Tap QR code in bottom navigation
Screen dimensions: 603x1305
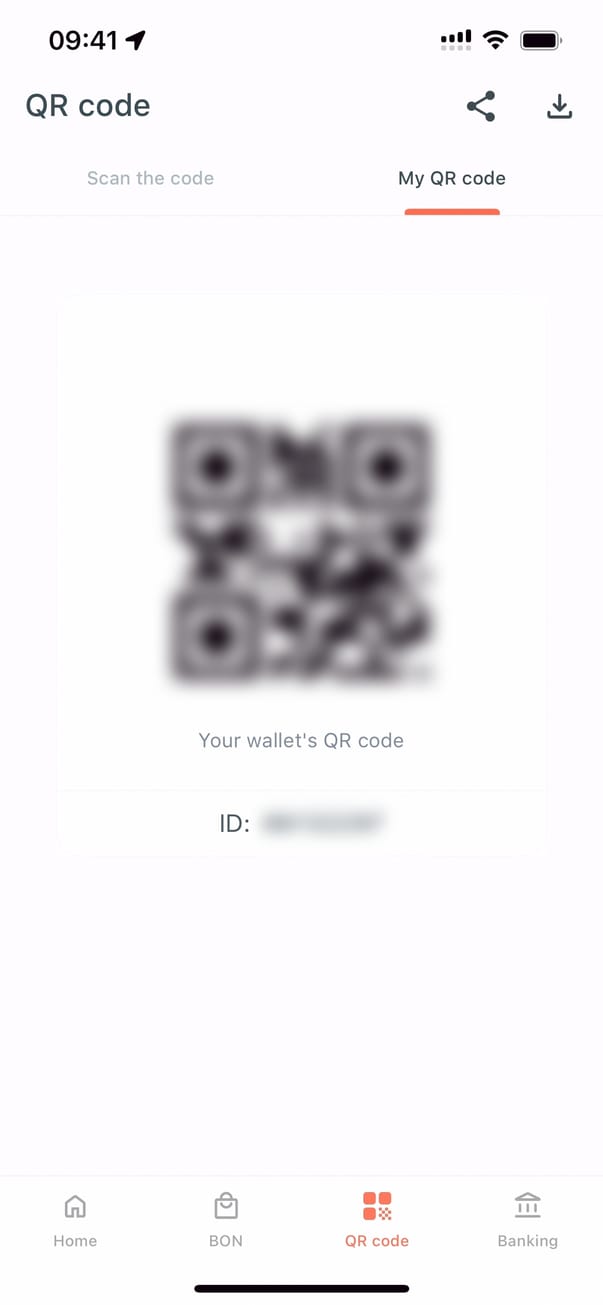click(x=377, y=1220)
